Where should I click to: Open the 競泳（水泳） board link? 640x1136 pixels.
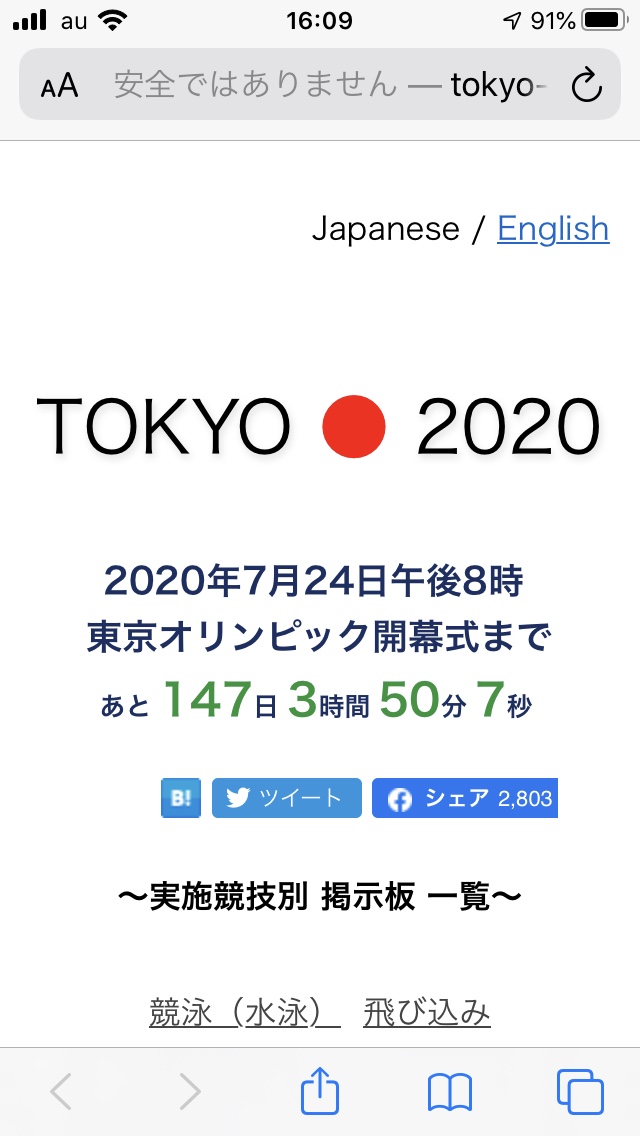245,1013
